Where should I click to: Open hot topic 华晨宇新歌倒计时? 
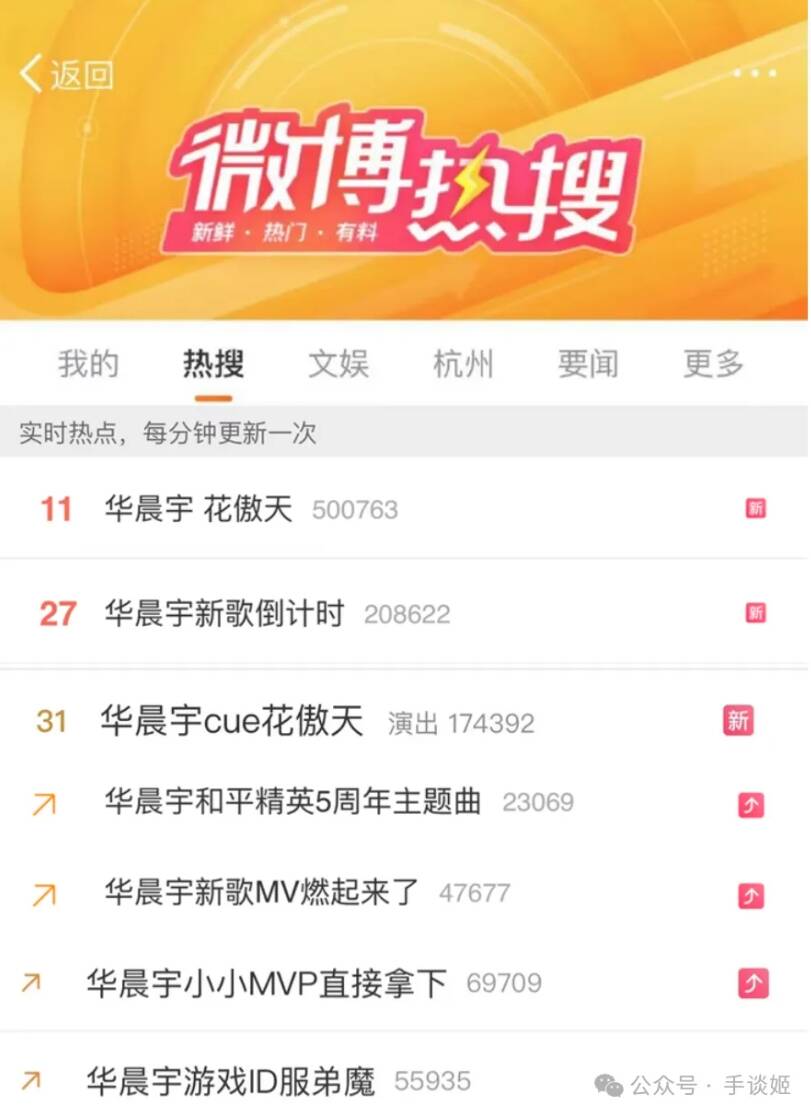(x=224, y=613)
